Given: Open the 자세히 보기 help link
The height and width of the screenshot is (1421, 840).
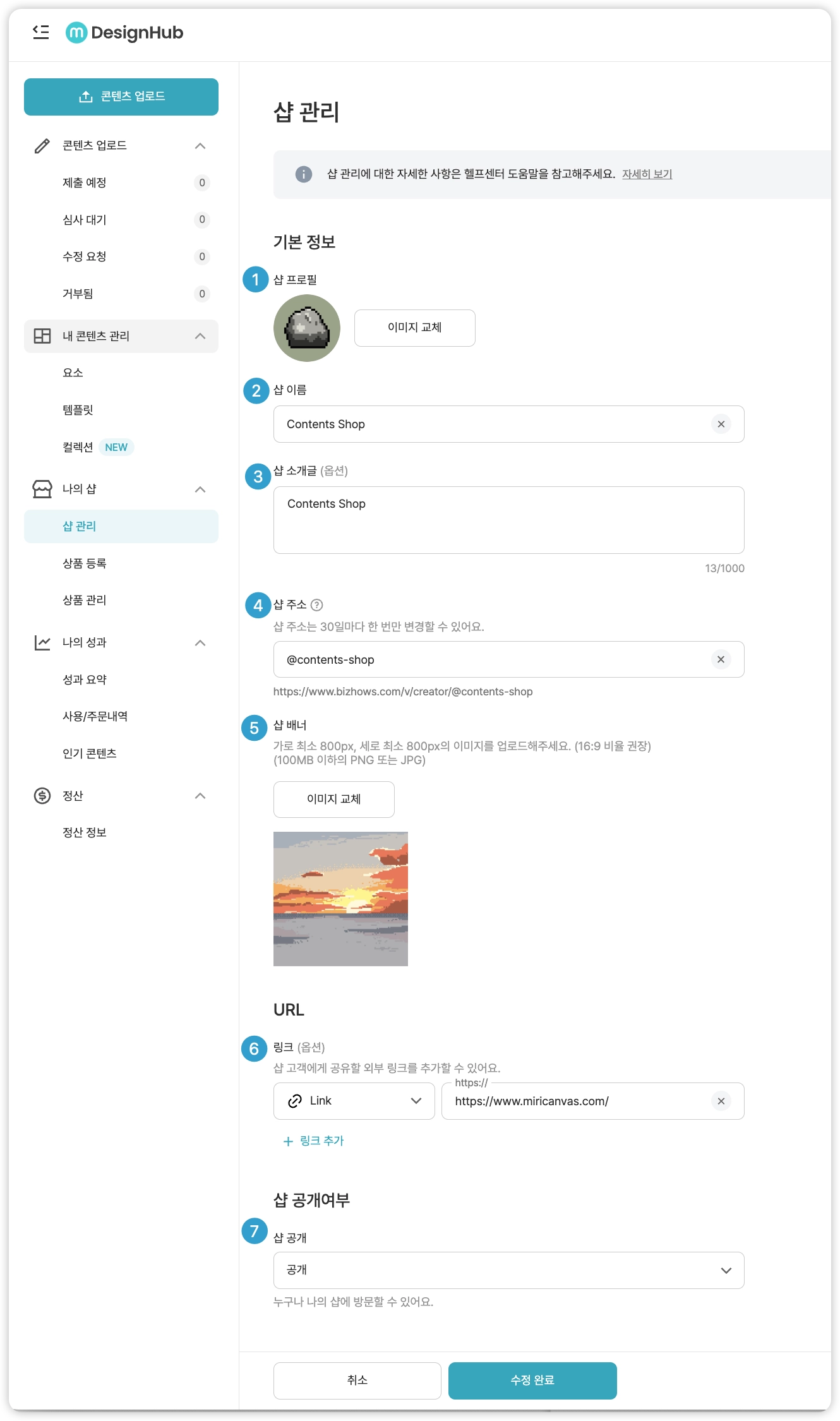Looking at the screenshot, I should (647, 174).
